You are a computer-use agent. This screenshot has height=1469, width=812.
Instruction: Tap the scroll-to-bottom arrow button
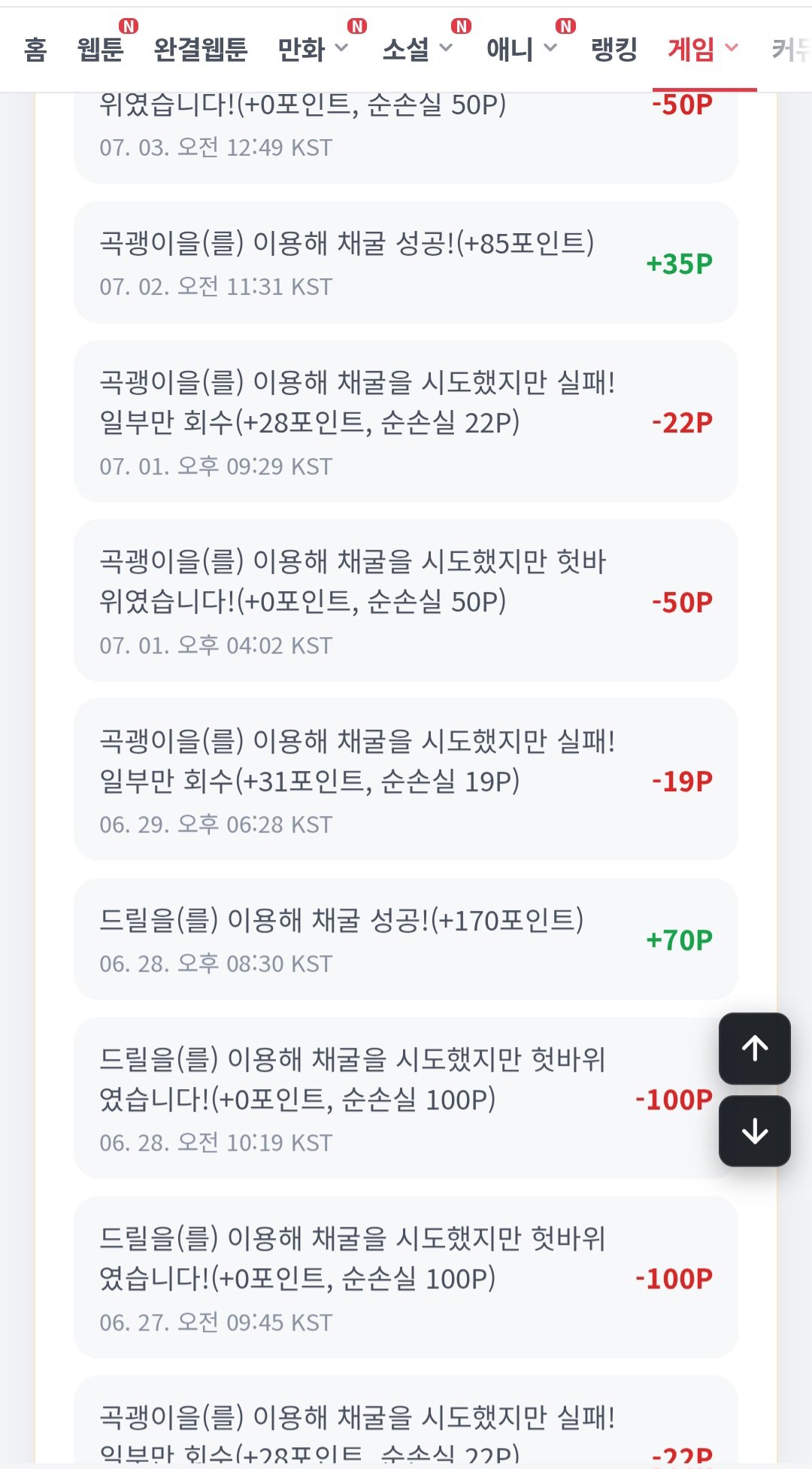coord(755,1131)
